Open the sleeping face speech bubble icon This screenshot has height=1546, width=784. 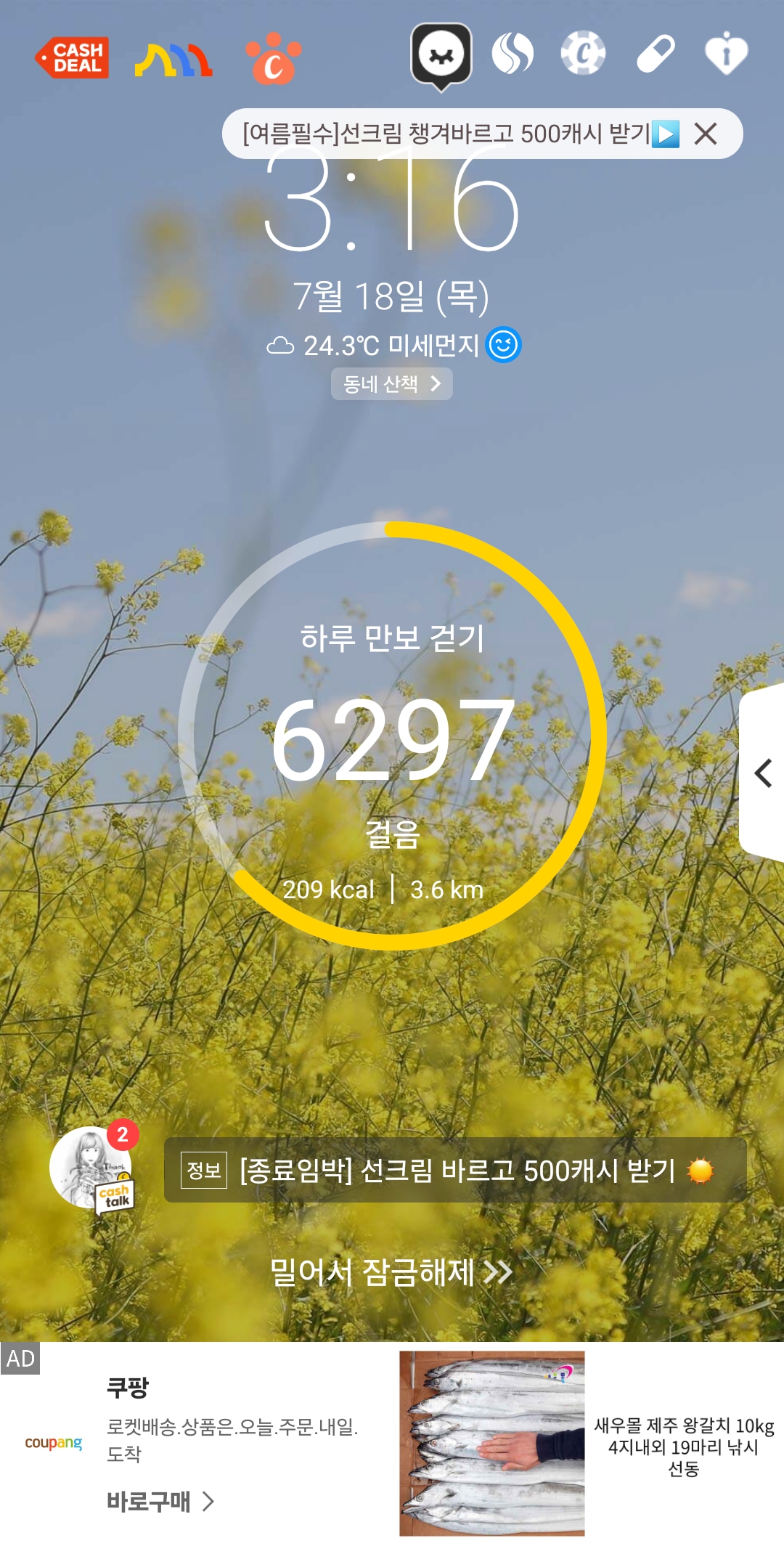click(x=441, y=55)
